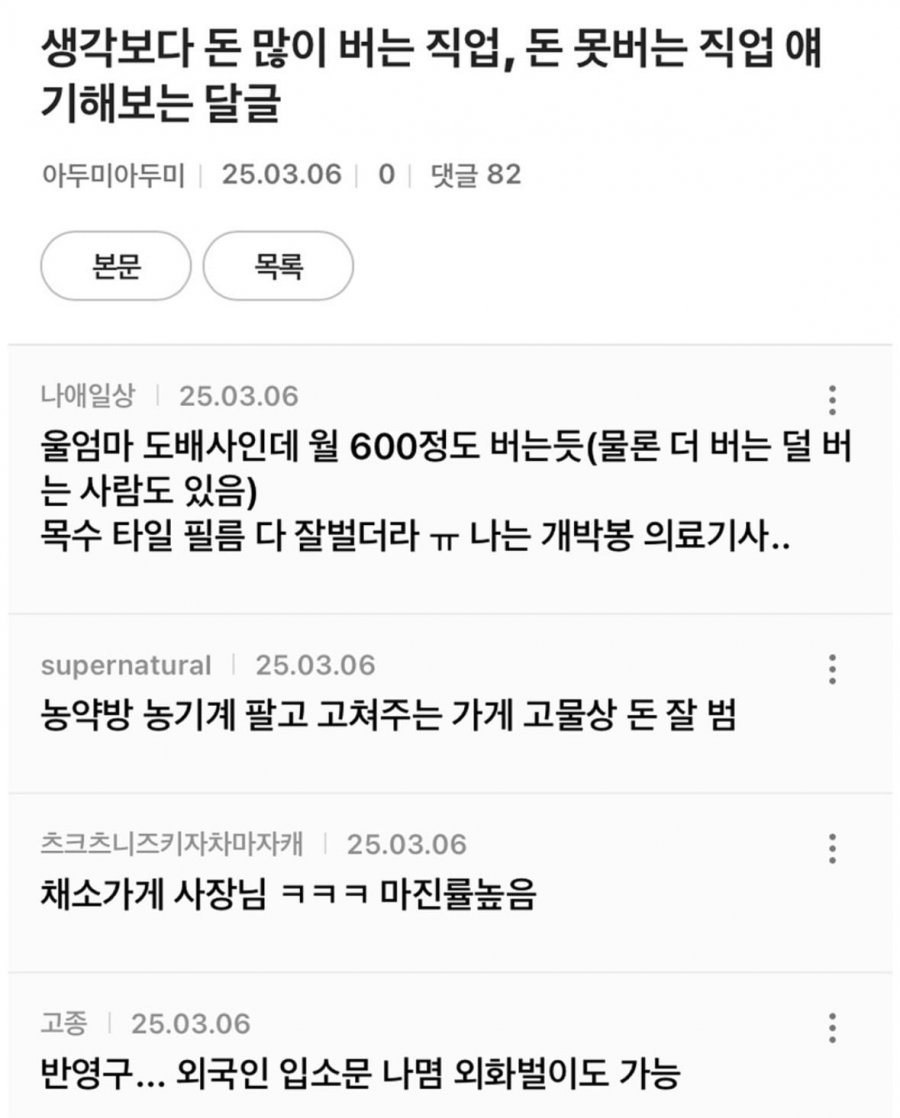Open the 목록 list button
This screenshot has width=900, height=1118.
pos(278,266)
